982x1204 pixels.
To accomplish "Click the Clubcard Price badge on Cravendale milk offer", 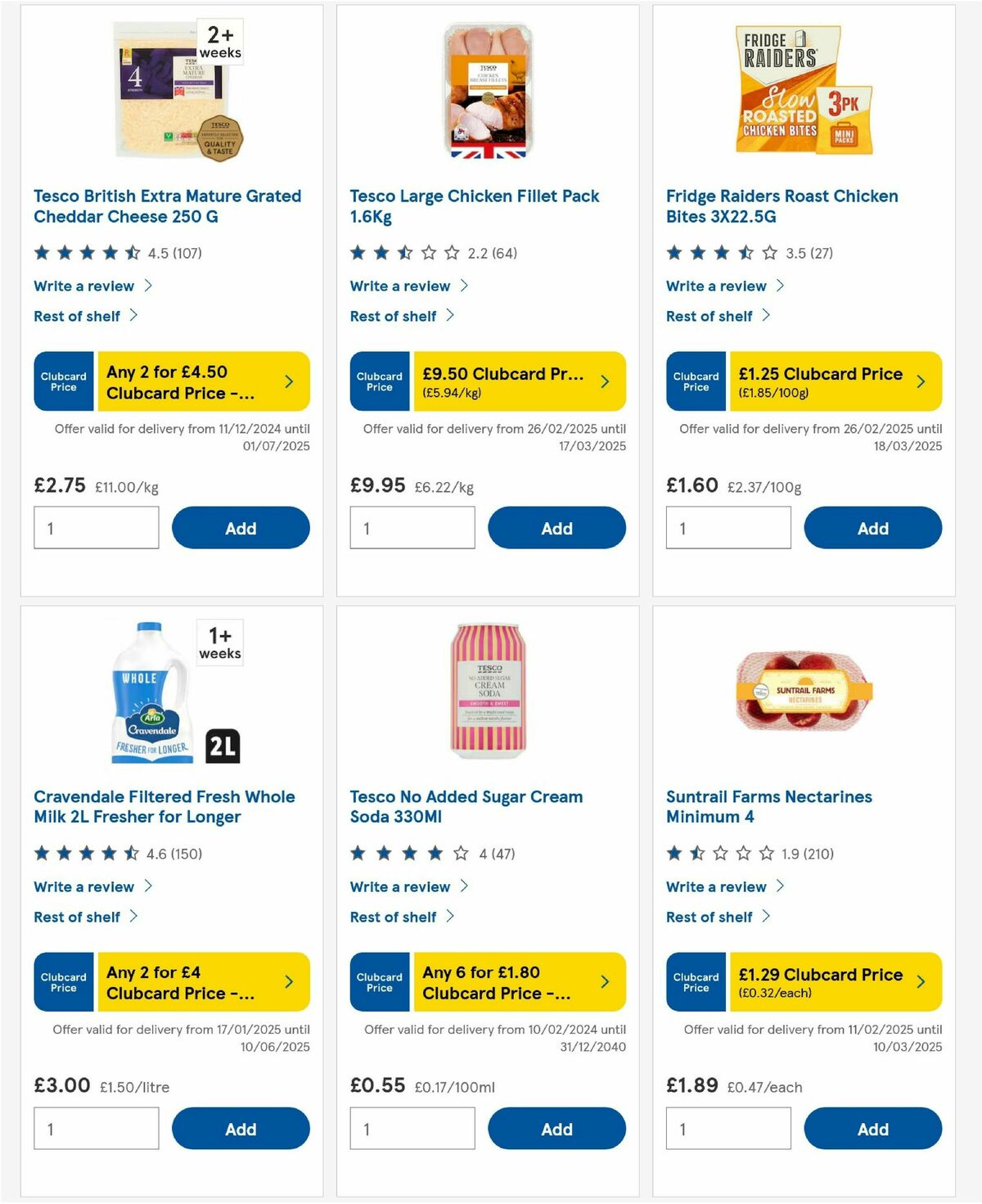I will click(x=63, y=981).
